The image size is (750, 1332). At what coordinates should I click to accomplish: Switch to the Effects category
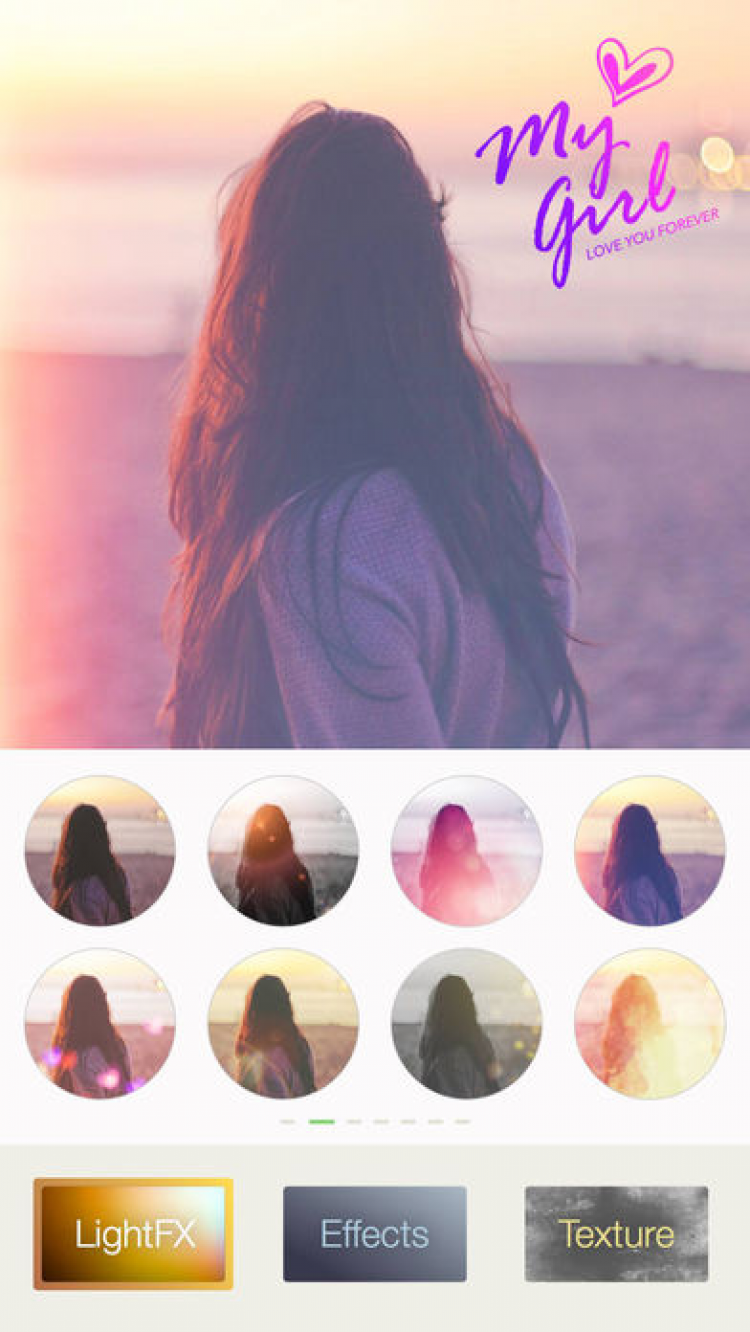click(x=374, y=1233)
